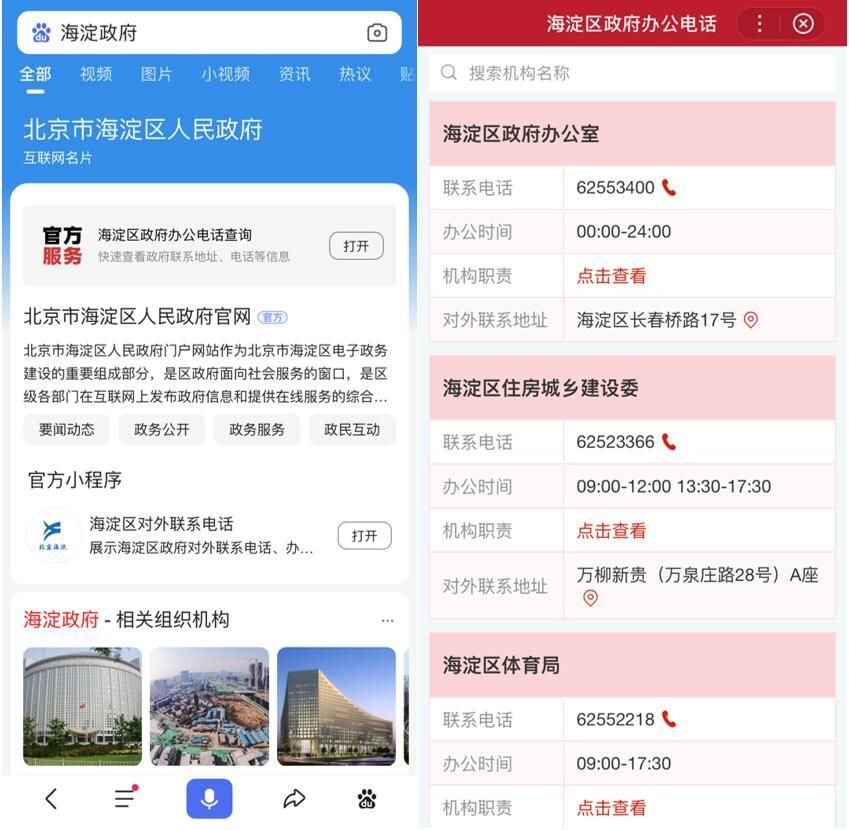Select the 小视频 tab
Image resolution: width=849 pixels, height=830 pixels.
click(x=225, y=74)
